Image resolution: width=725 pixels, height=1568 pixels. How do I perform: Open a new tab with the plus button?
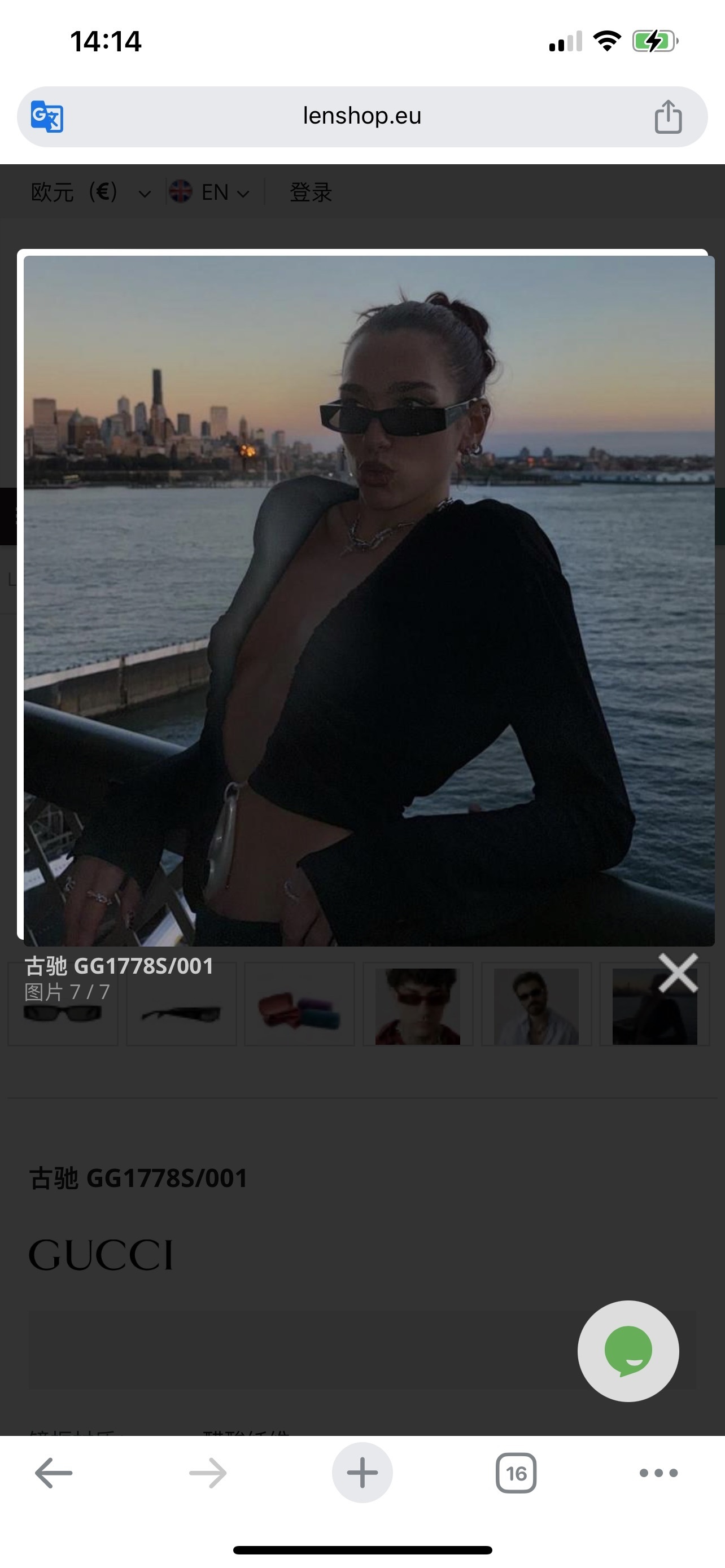(x=362, y=1474)
